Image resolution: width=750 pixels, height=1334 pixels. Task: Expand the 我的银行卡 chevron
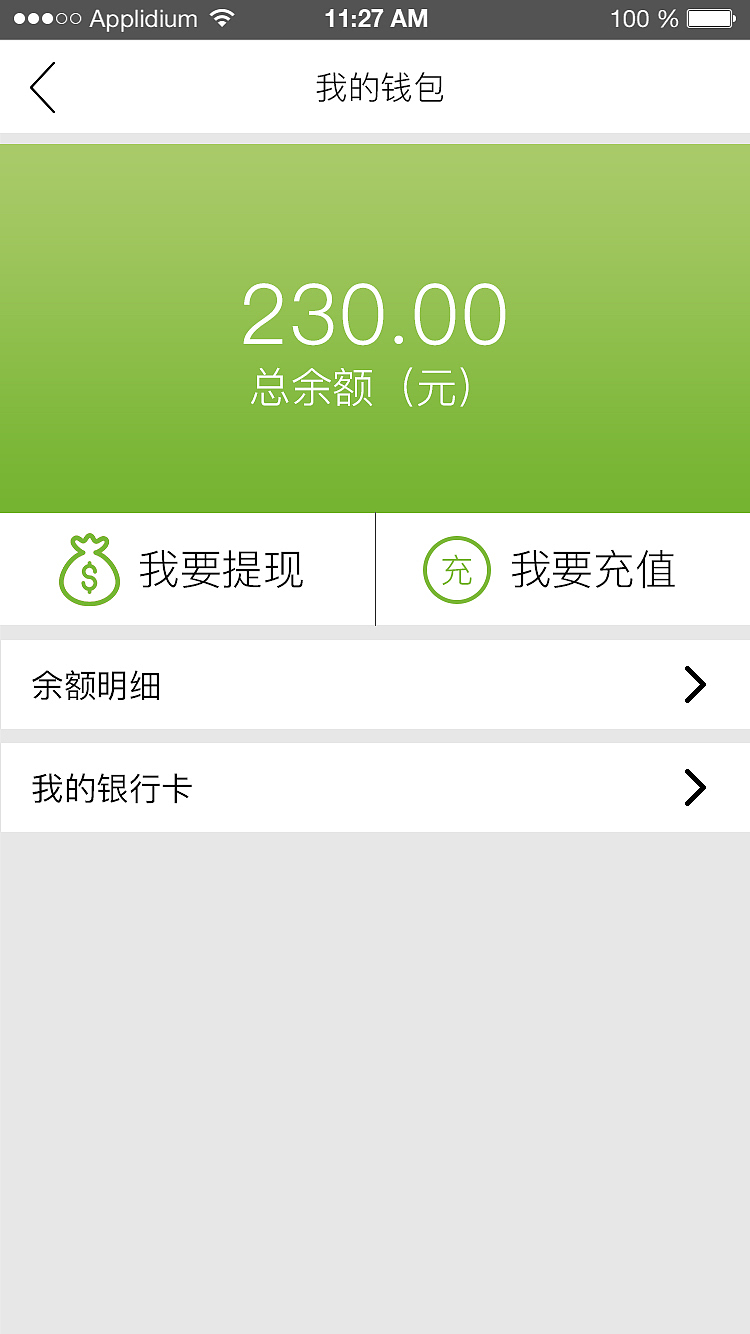tap(694, 787)
